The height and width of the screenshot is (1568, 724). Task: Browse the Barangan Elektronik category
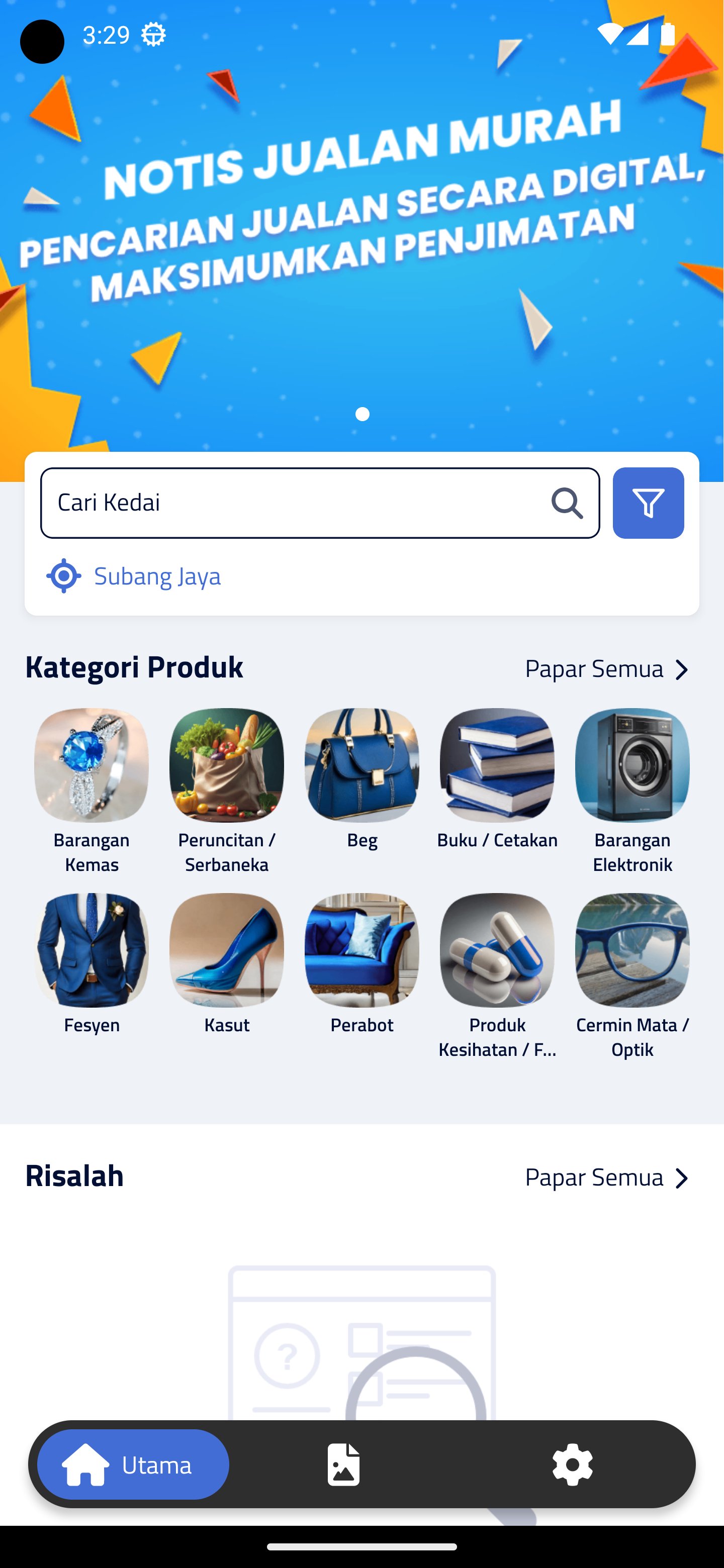632,790
